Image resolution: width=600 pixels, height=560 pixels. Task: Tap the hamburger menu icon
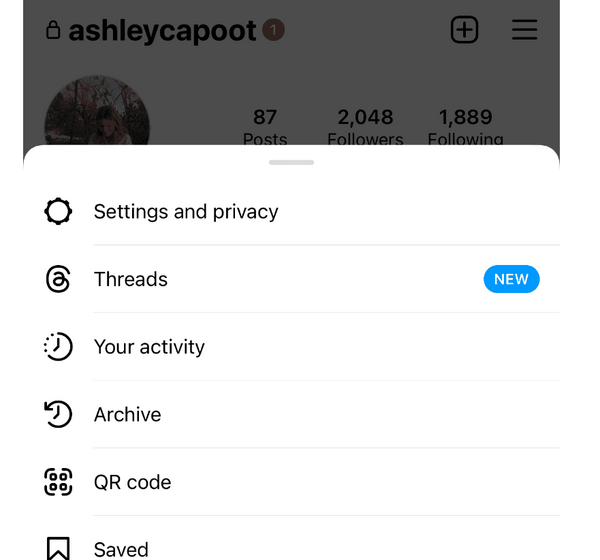pos(524,30)
